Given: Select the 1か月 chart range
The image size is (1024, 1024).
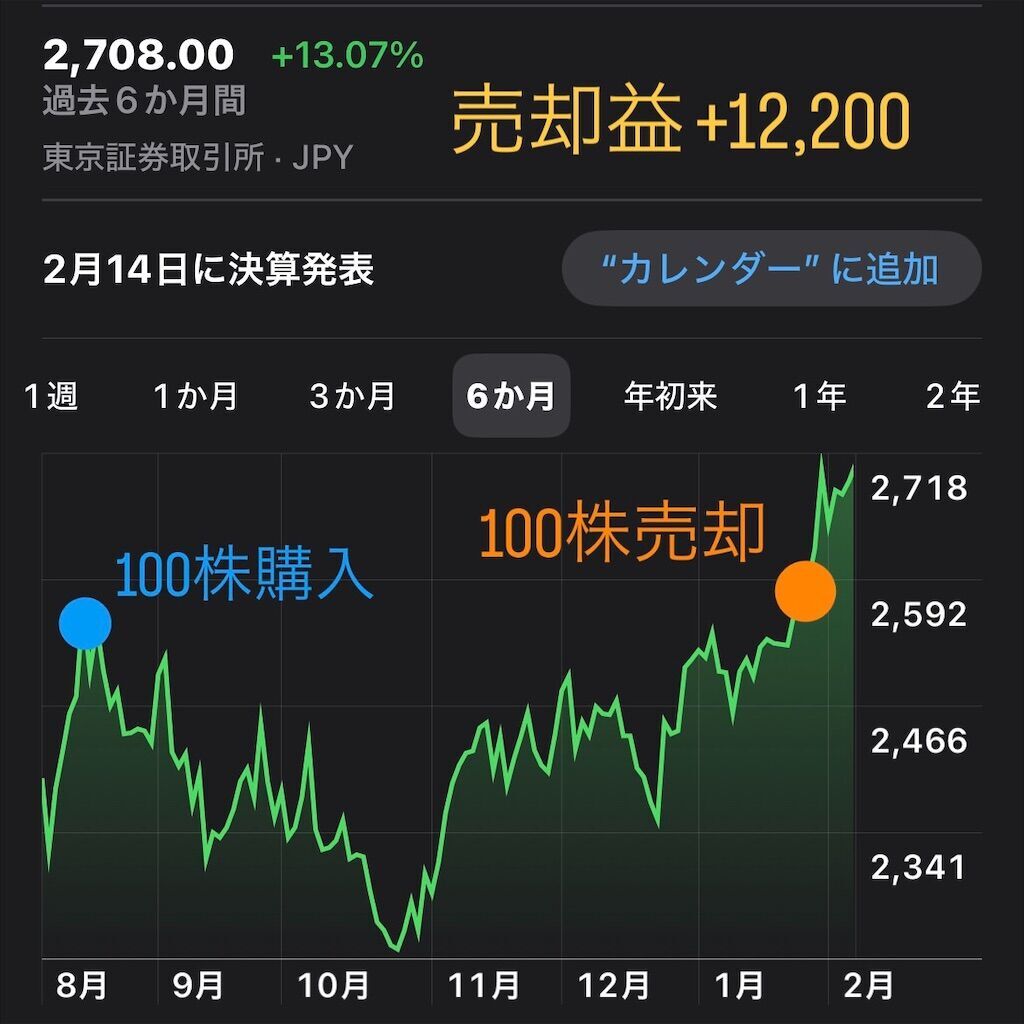Looking at the screenshot, I should coord(196,397).
